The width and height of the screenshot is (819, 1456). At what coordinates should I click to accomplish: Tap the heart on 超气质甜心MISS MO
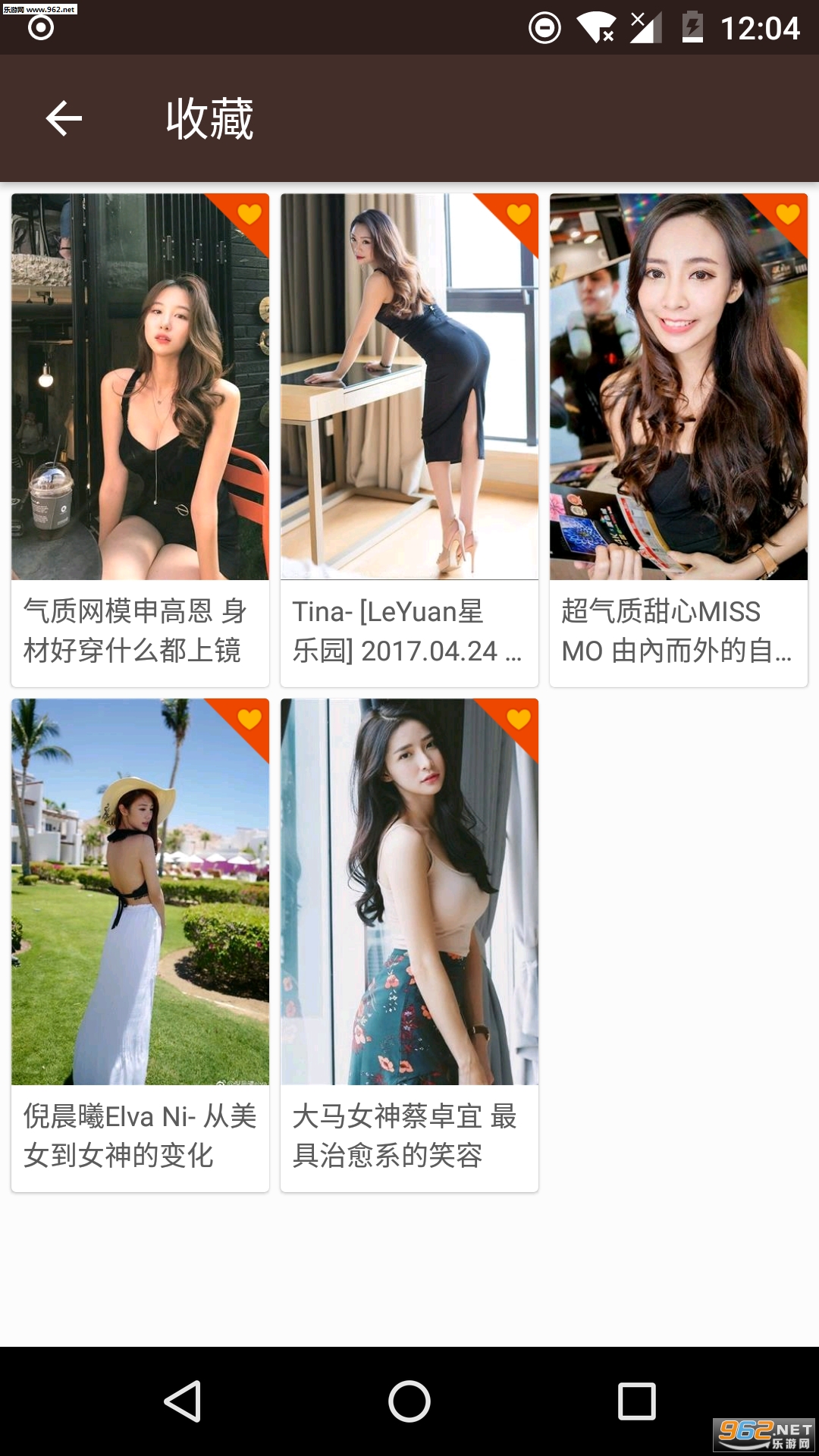point(788,214)
